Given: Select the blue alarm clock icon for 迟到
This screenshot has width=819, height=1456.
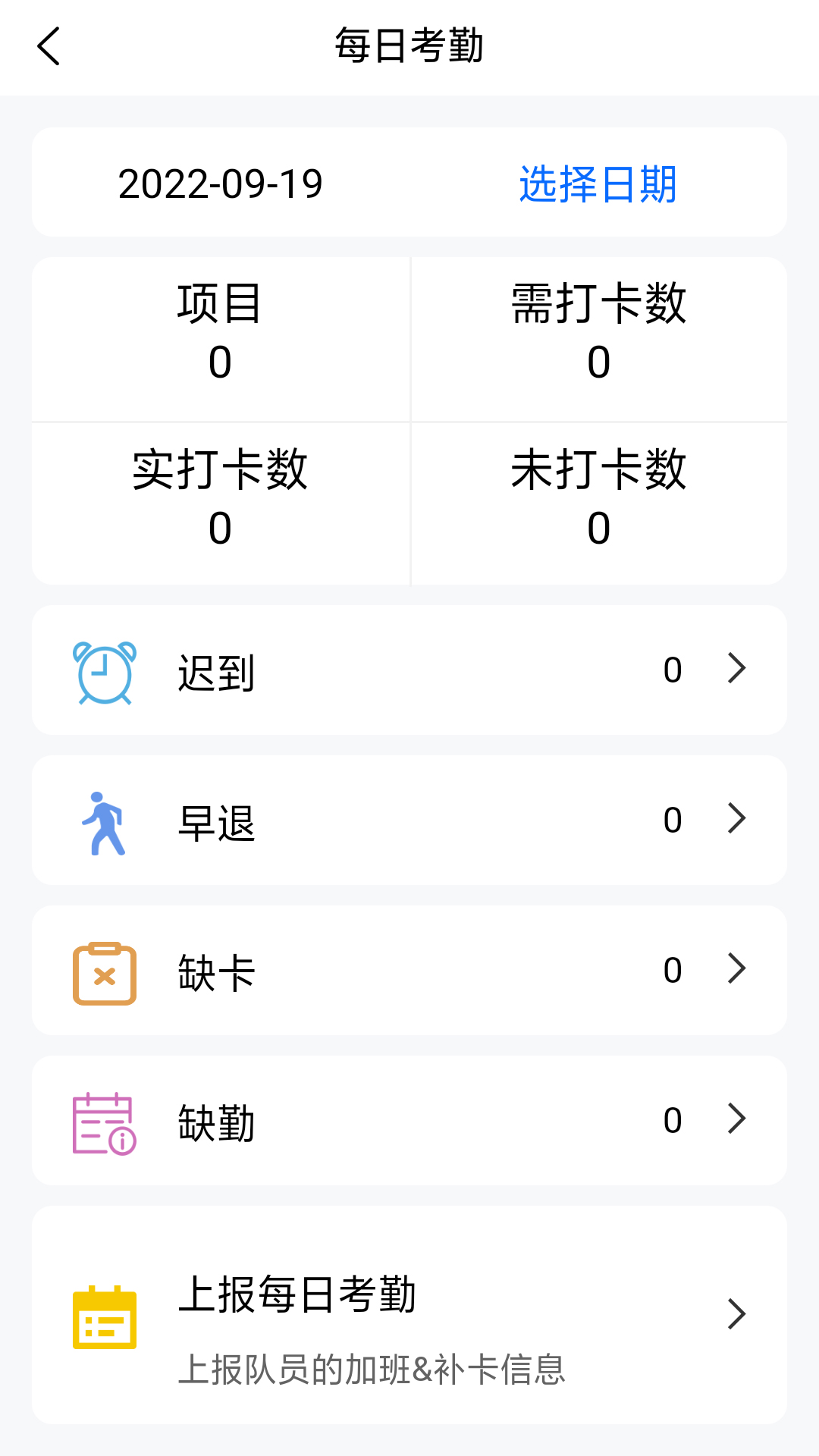Looking at the screenshot, I should (105, 672).
